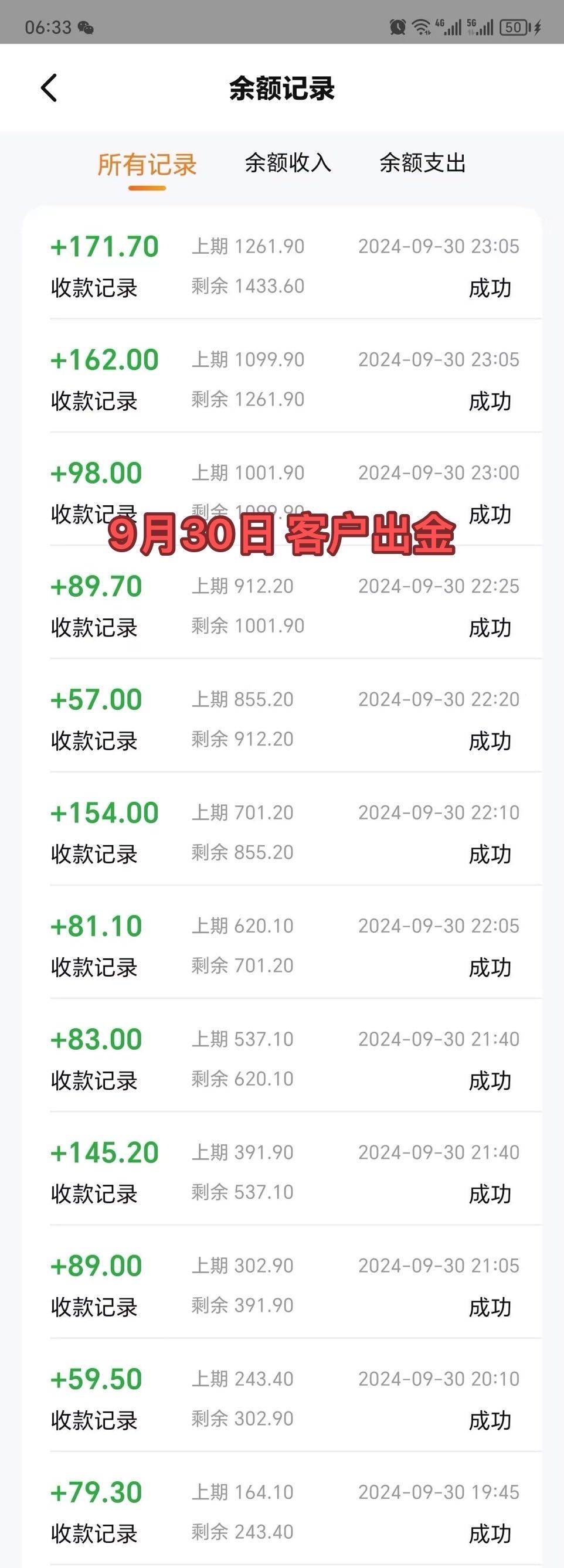Switch to the 余额收入 tab
Viewport: 564px width, 1568px height.
coord(287,163)
